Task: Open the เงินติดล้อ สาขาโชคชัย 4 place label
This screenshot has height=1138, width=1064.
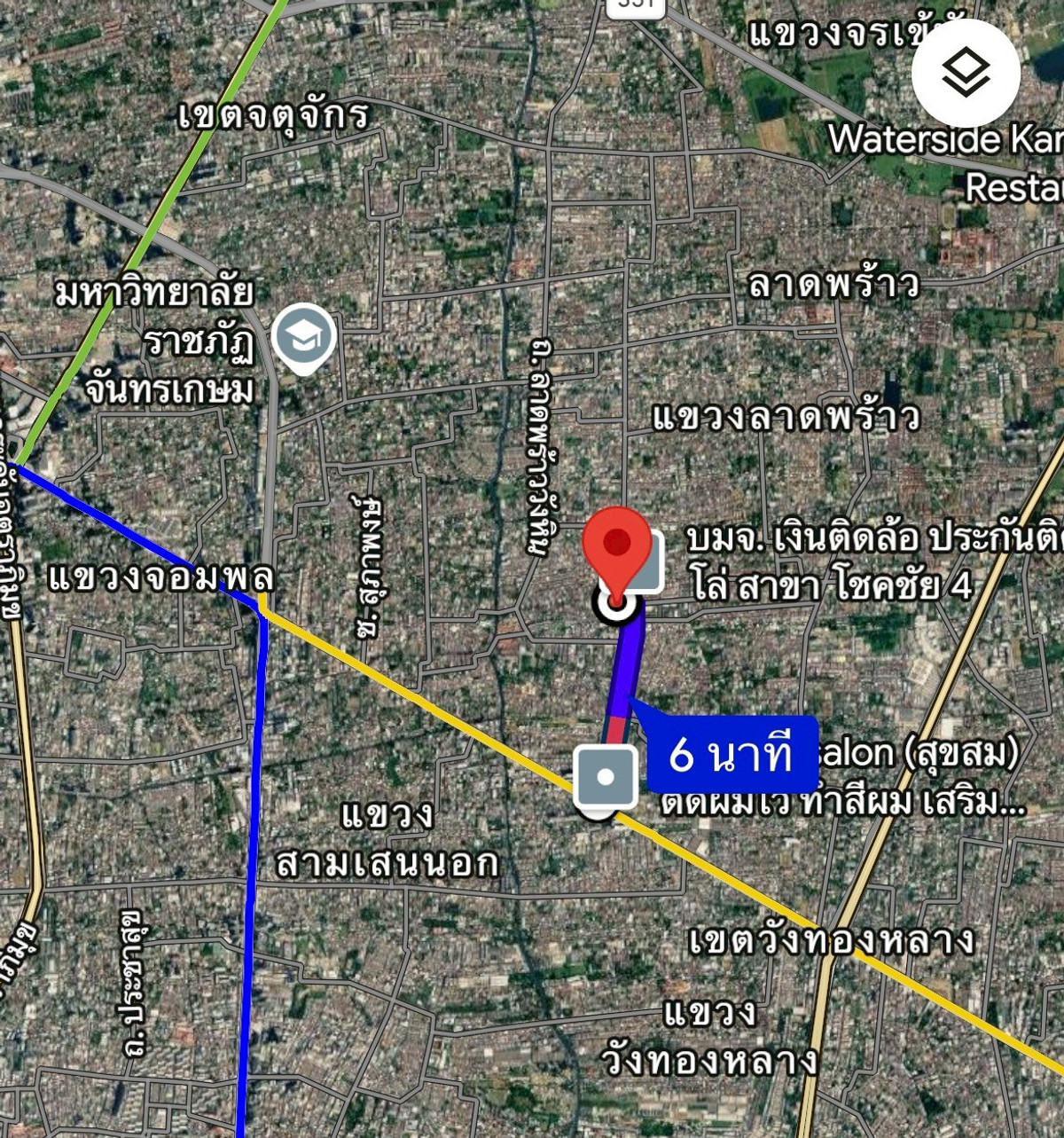Action: click(x=873, y=561)
